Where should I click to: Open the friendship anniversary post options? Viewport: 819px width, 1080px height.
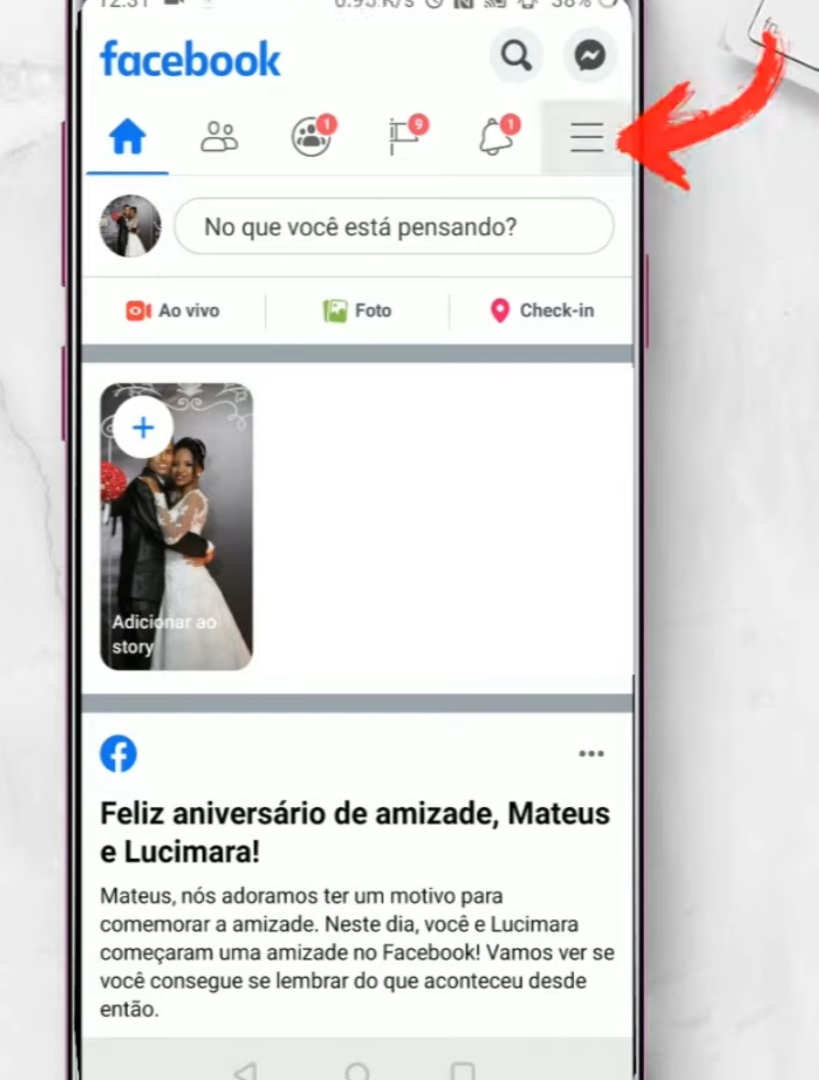(x=591, y=754)
